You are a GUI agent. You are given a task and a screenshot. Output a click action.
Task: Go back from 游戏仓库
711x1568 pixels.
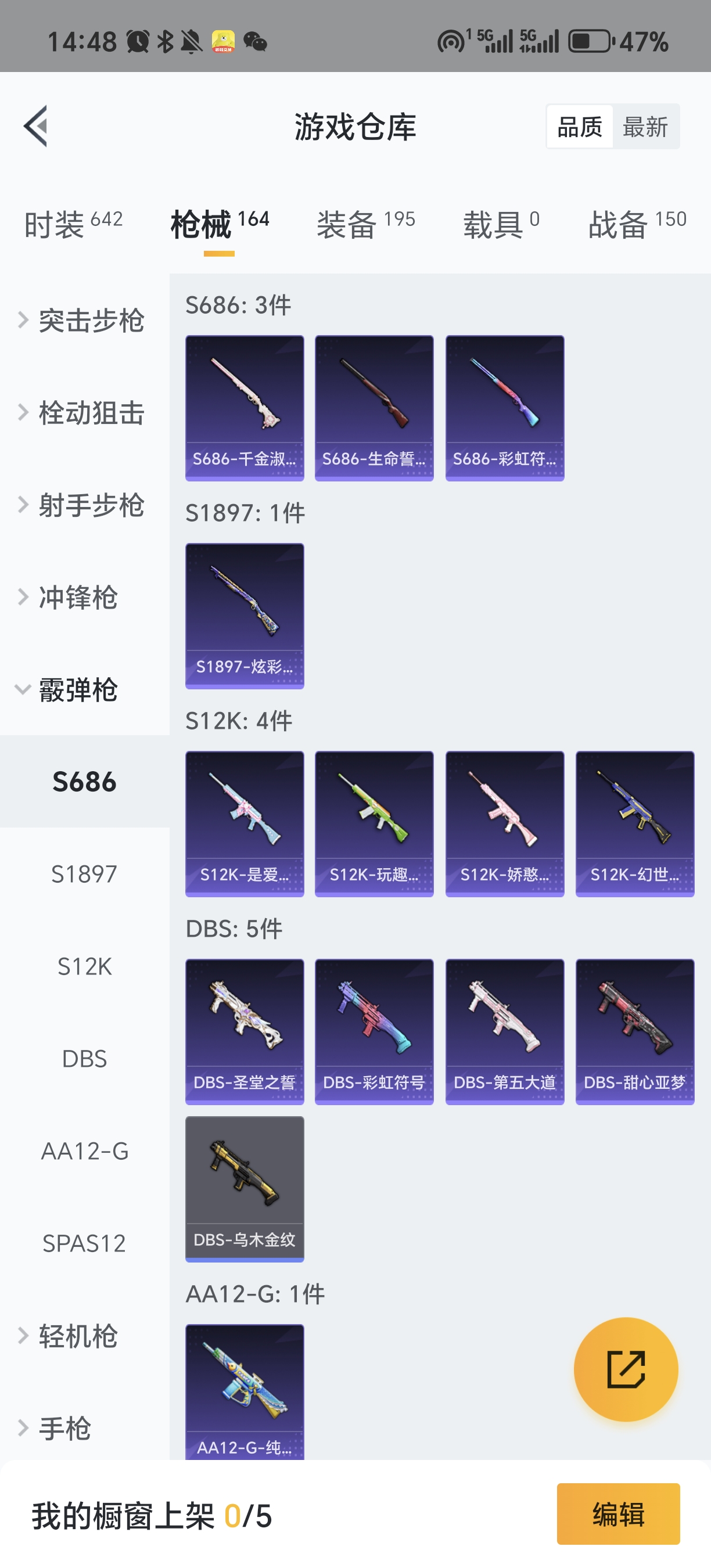click(35, 126)
